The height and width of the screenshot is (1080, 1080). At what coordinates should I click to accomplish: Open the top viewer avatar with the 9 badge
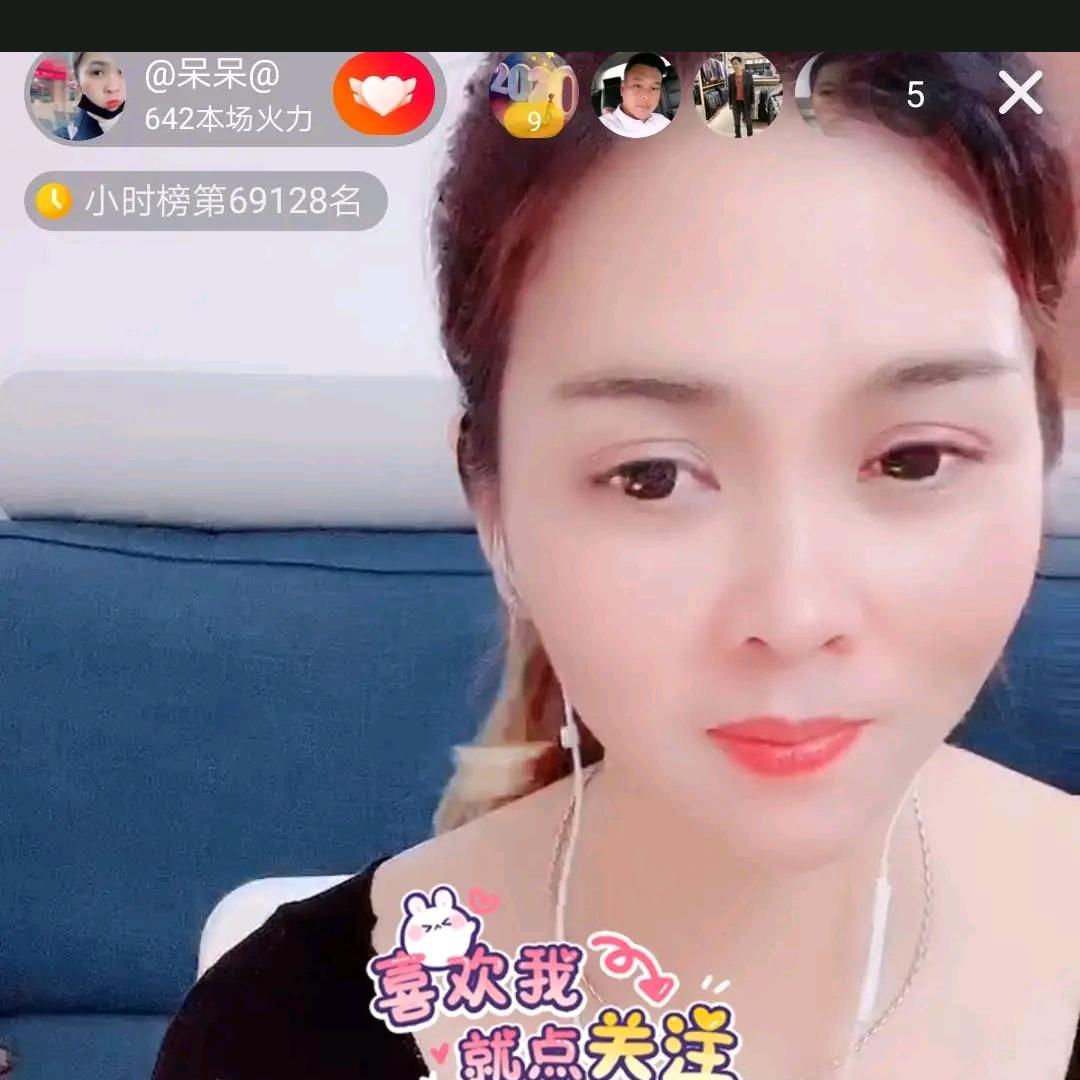[533, 95]
